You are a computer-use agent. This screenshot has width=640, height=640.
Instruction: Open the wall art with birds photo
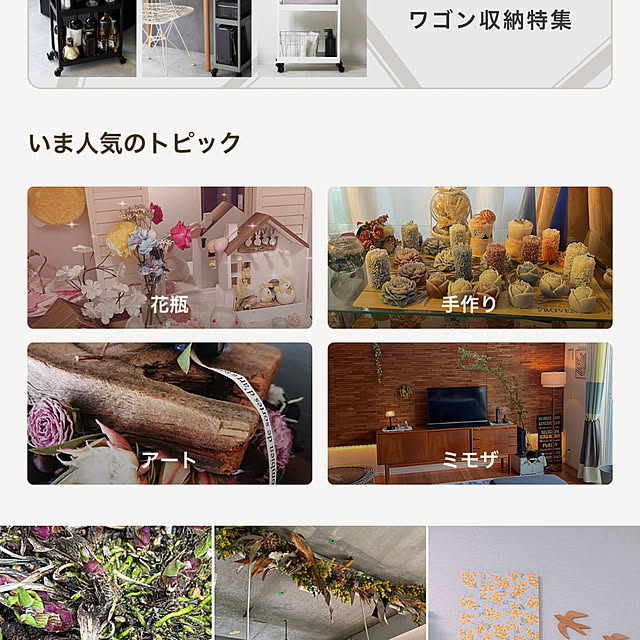tap(534, 583)
